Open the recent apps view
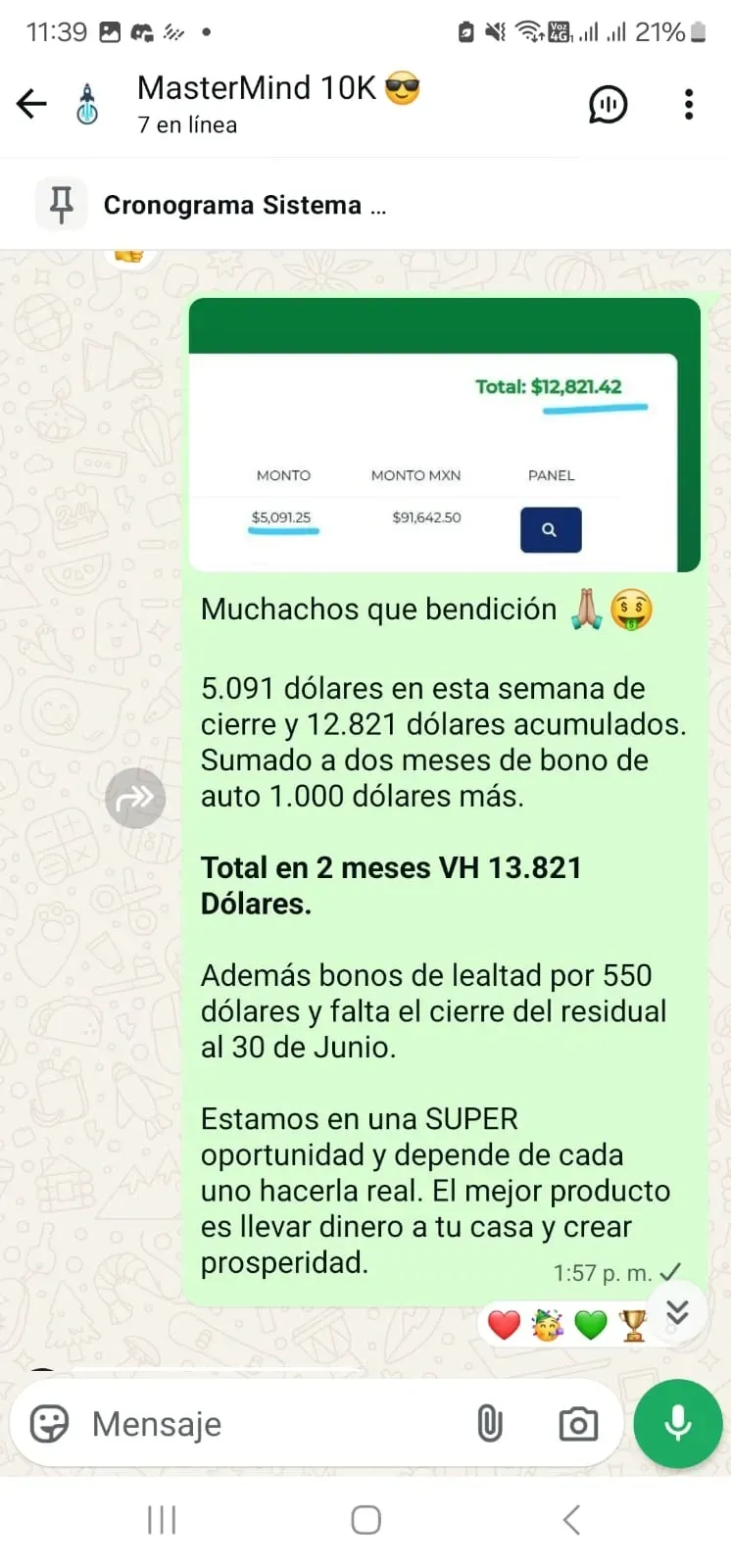 click(x=162, y=1520)
